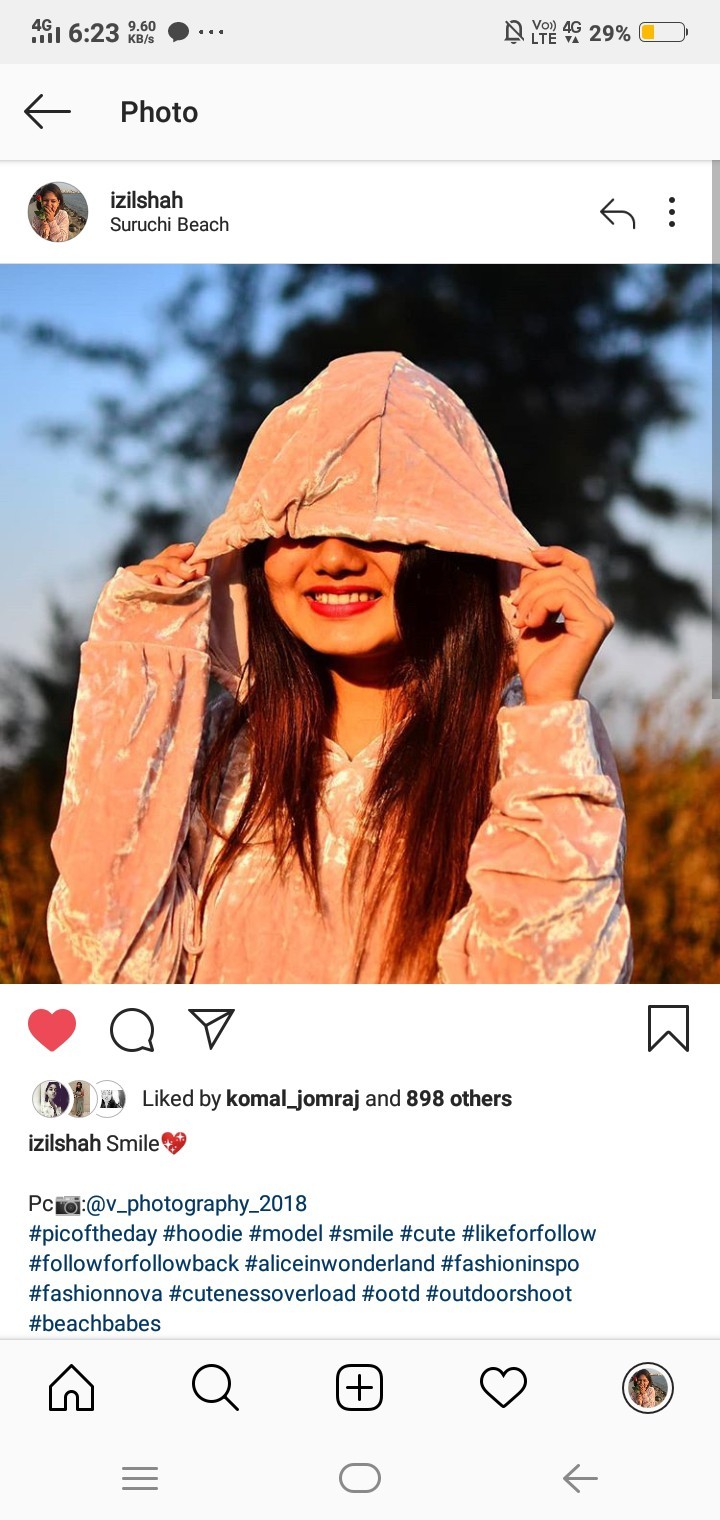The image size is (720, 1520).
Task: Open the @v_photography_2018 mention
Action: click(197, 1204)
